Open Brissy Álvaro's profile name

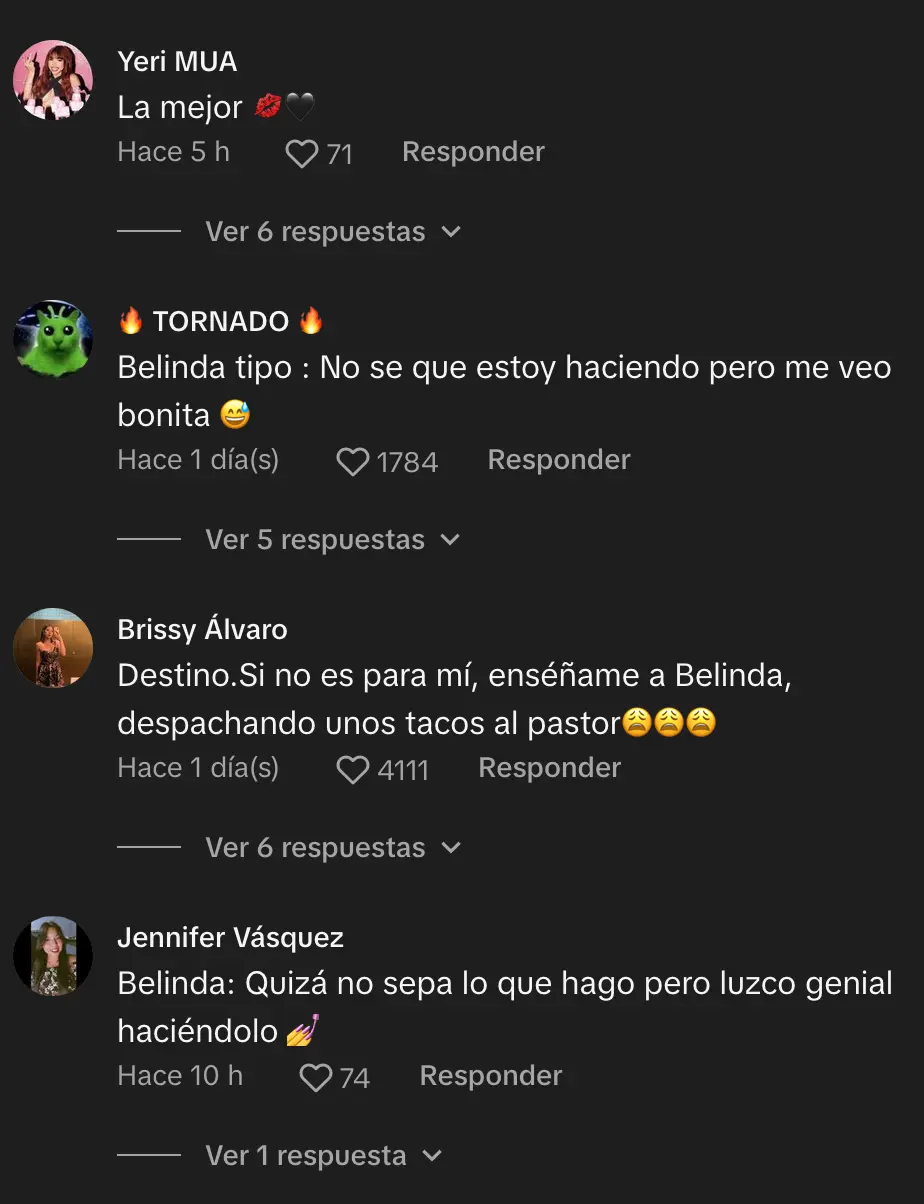pyautogui.click(x=202, y=629)
